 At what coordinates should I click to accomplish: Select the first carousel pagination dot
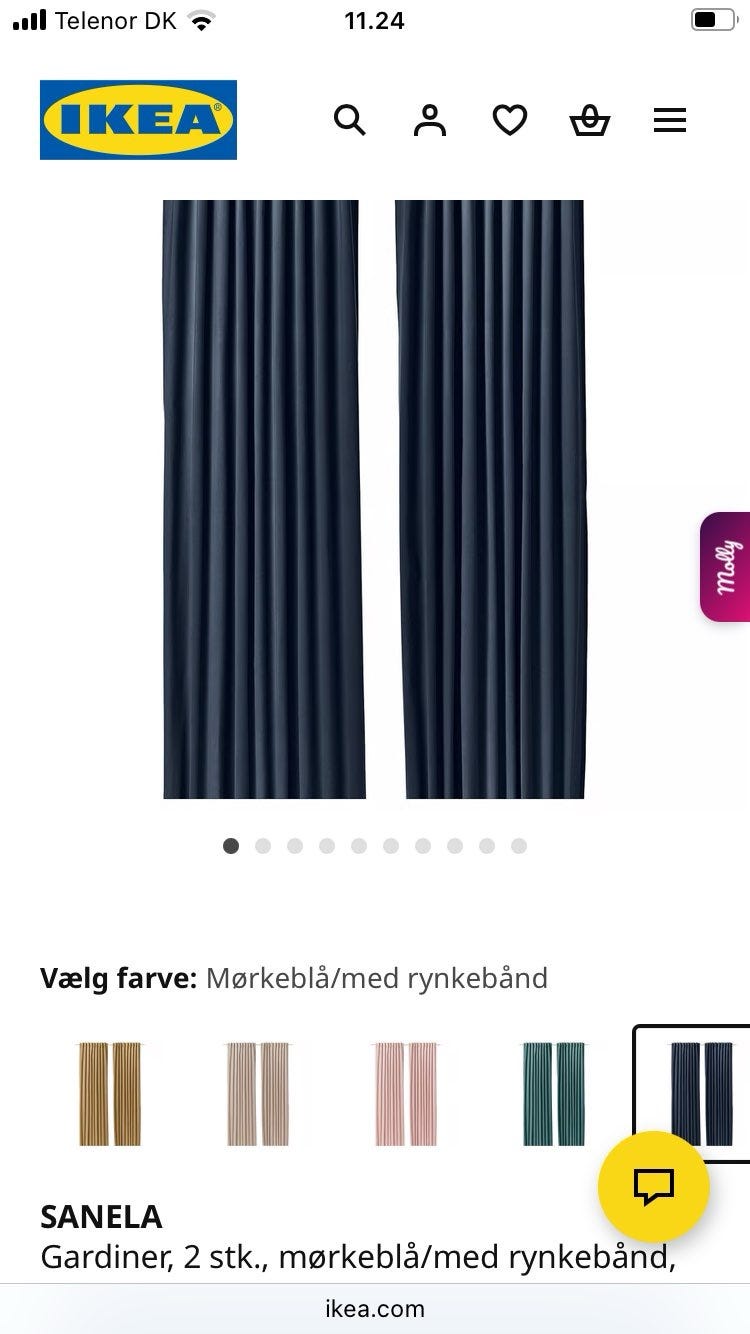pyautogui.click(x=231, y=846)
